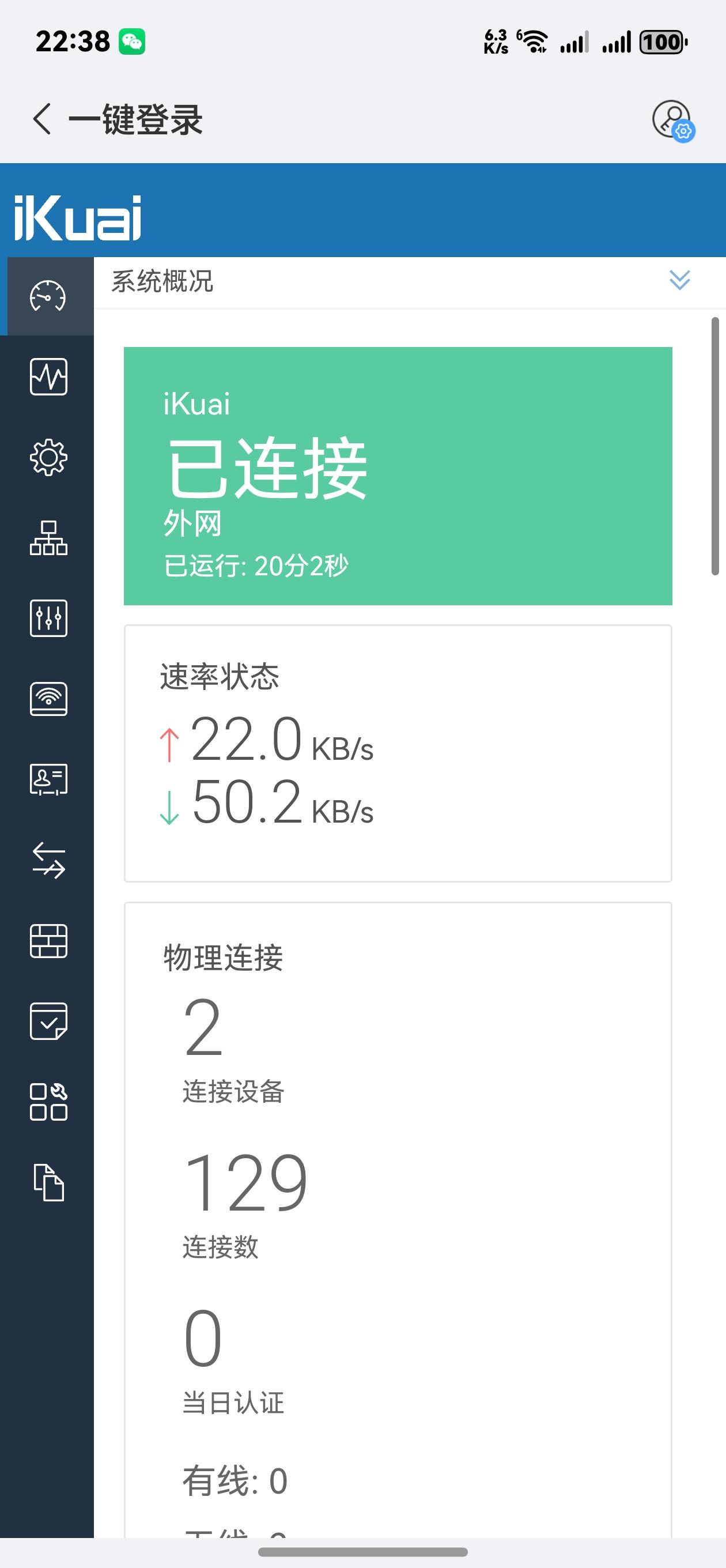
Task: Open the network topology icon
Action: tap(48, 540)
